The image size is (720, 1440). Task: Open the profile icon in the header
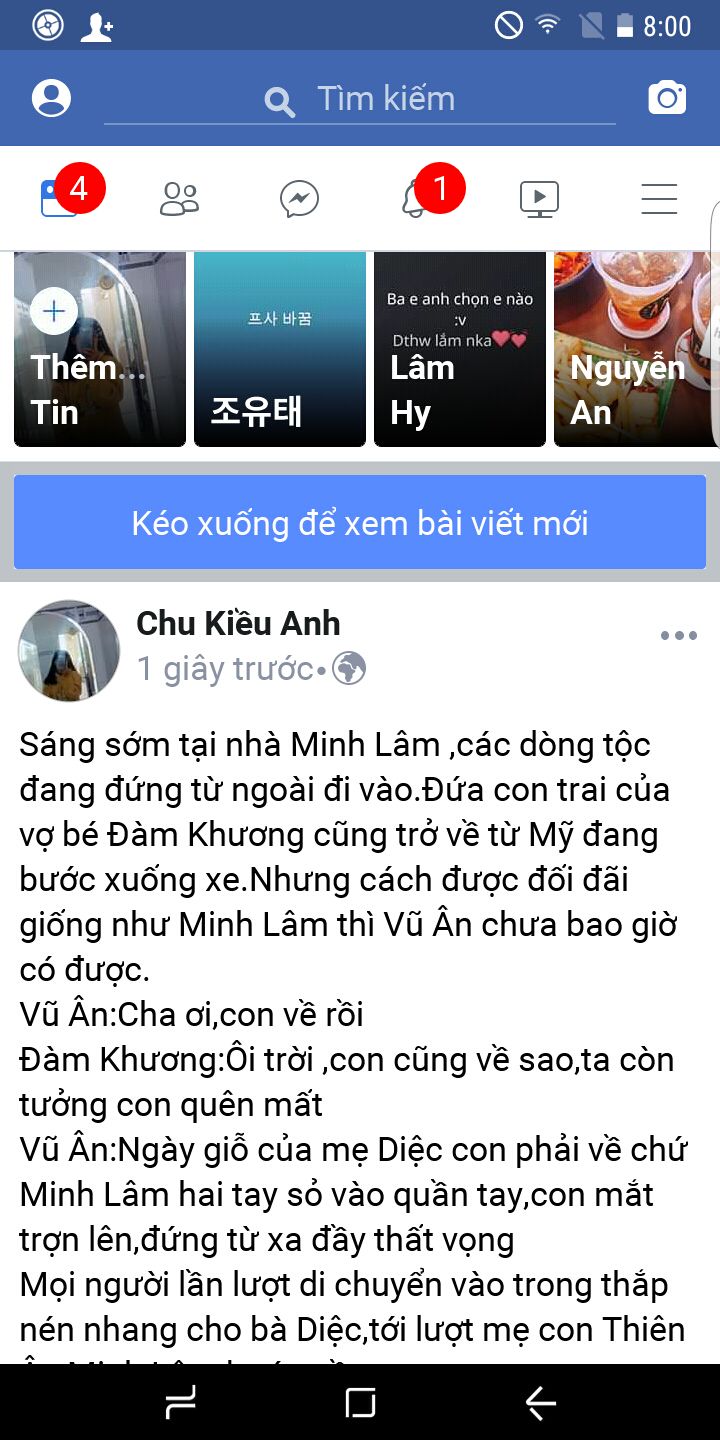(x=51, y=98)
